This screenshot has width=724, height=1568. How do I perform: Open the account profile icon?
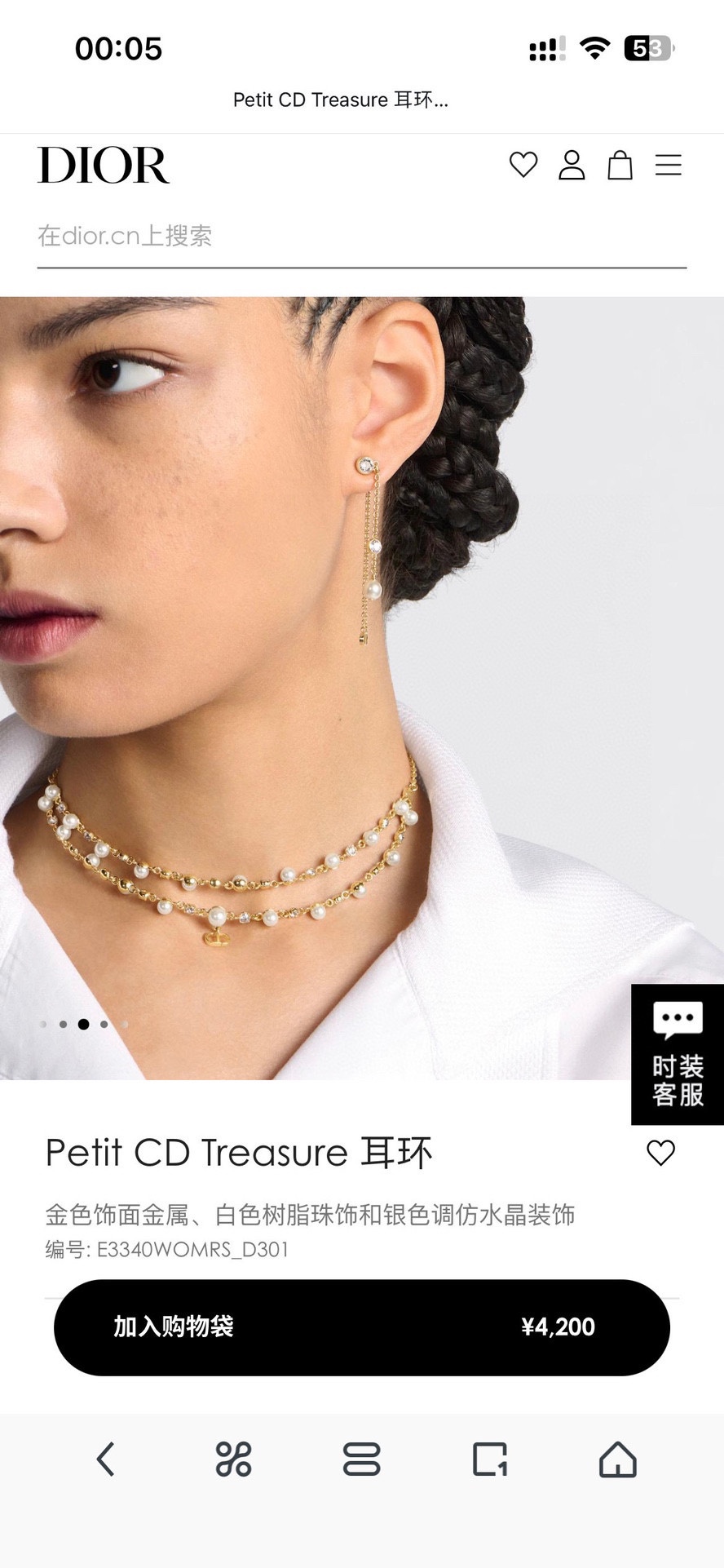[572, 165]
